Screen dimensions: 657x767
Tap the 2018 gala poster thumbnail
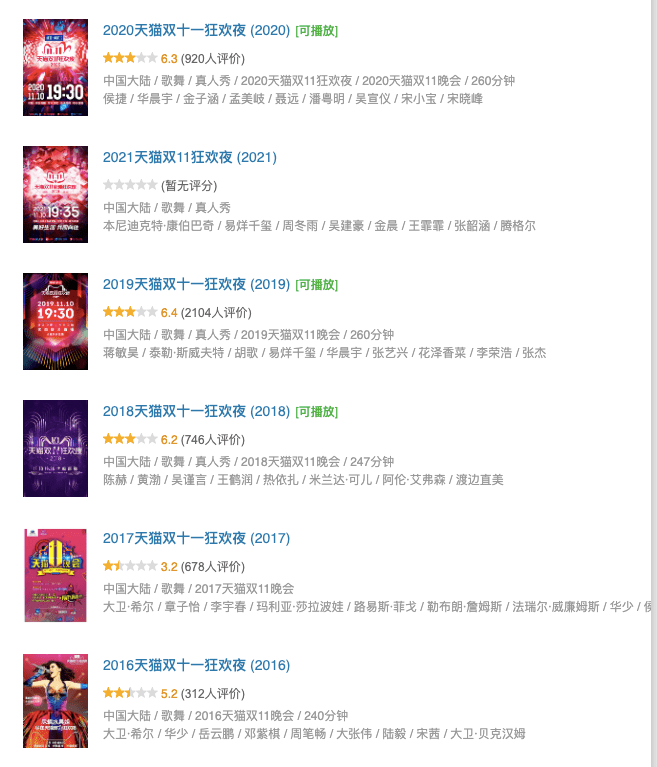pyautogui.click(x=55, y=448)
